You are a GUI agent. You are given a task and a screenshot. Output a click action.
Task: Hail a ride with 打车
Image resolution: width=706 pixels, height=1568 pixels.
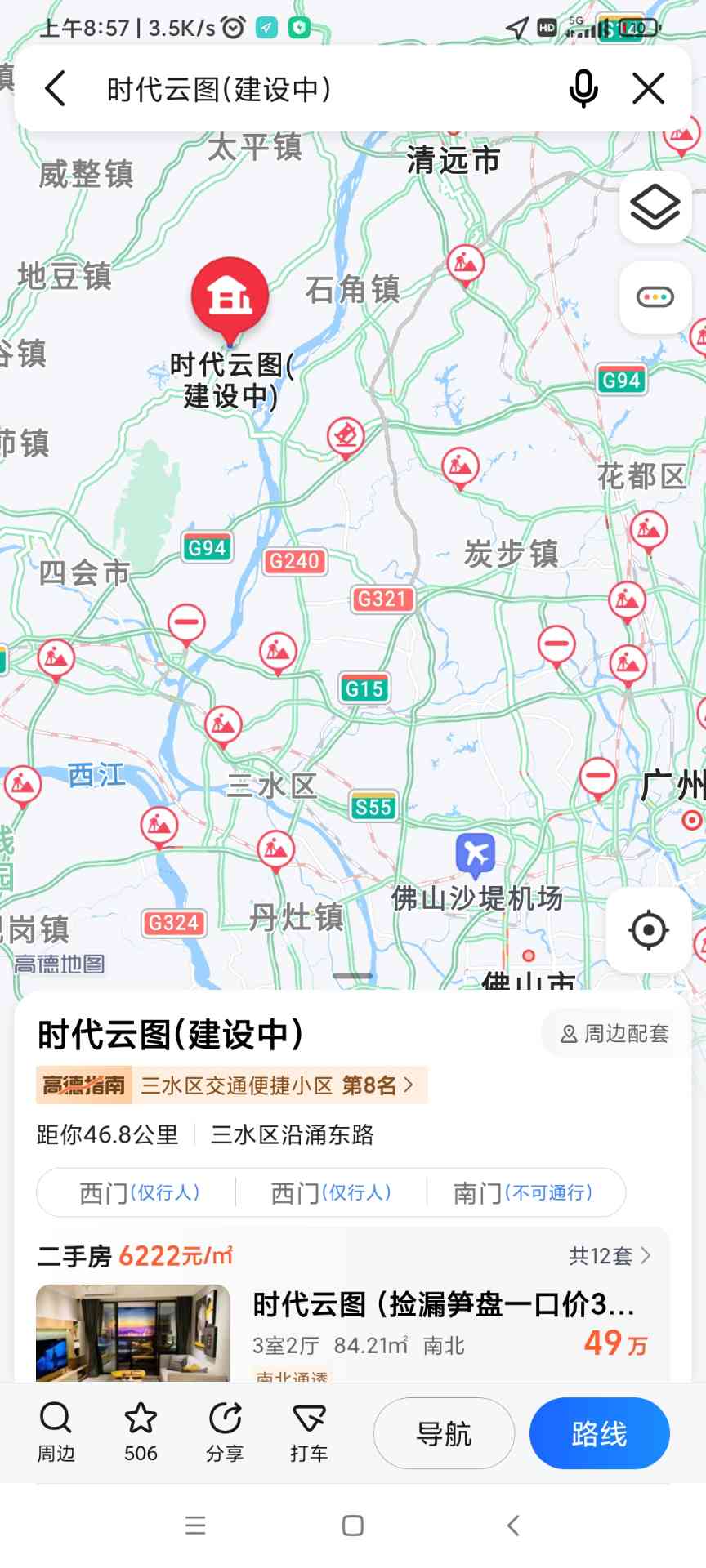[309, 1433]
